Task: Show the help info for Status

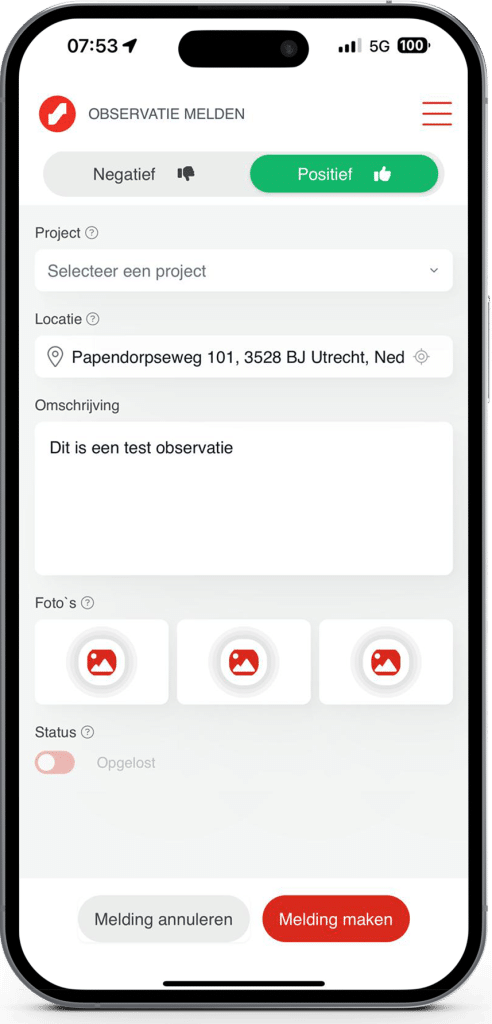Action: point(88,732)
